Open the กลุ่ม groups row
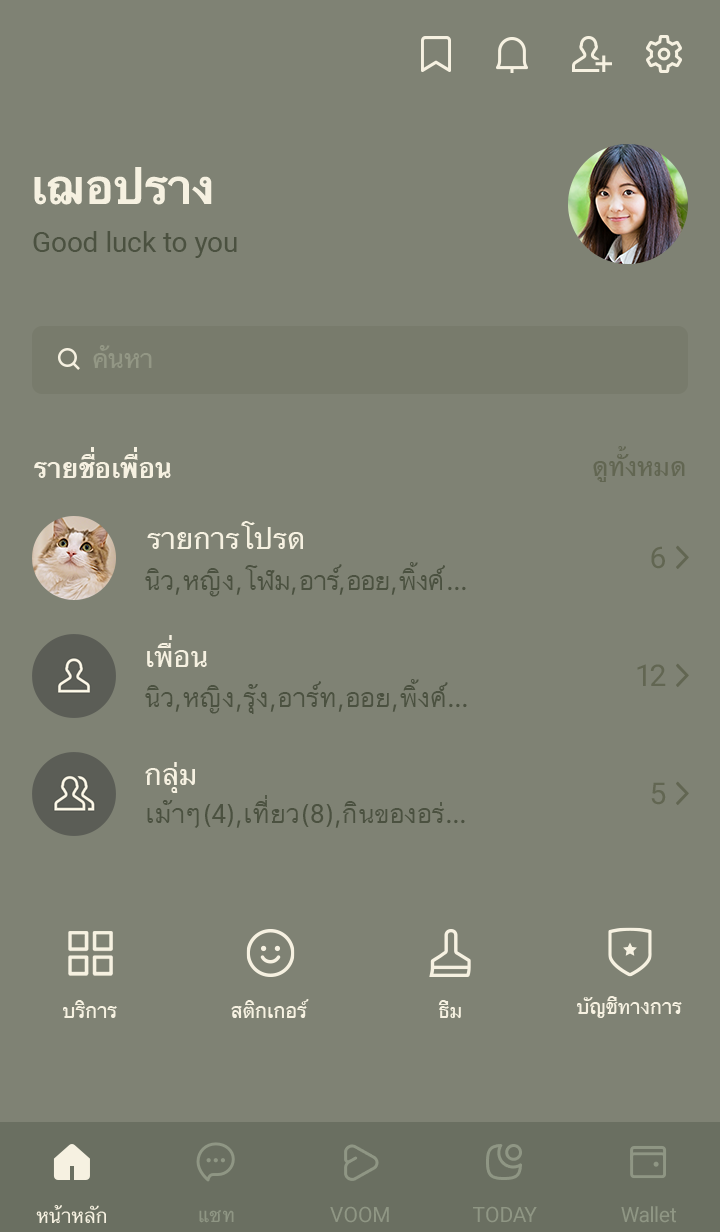The width and height of the screenshot is (720, 1232). click(x=360, y=794)
